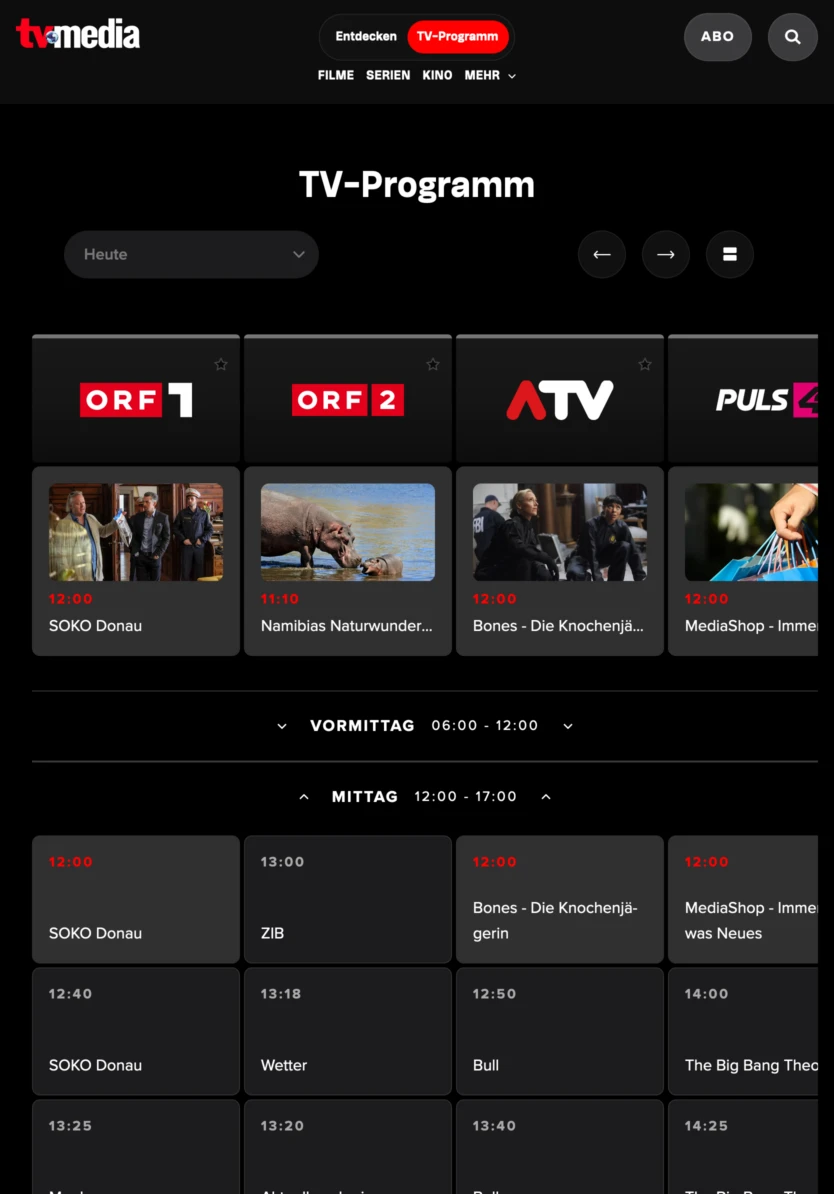
Task: Switch to the Entdecken tab
Action: pyautogui.click(x=366, y=37)
